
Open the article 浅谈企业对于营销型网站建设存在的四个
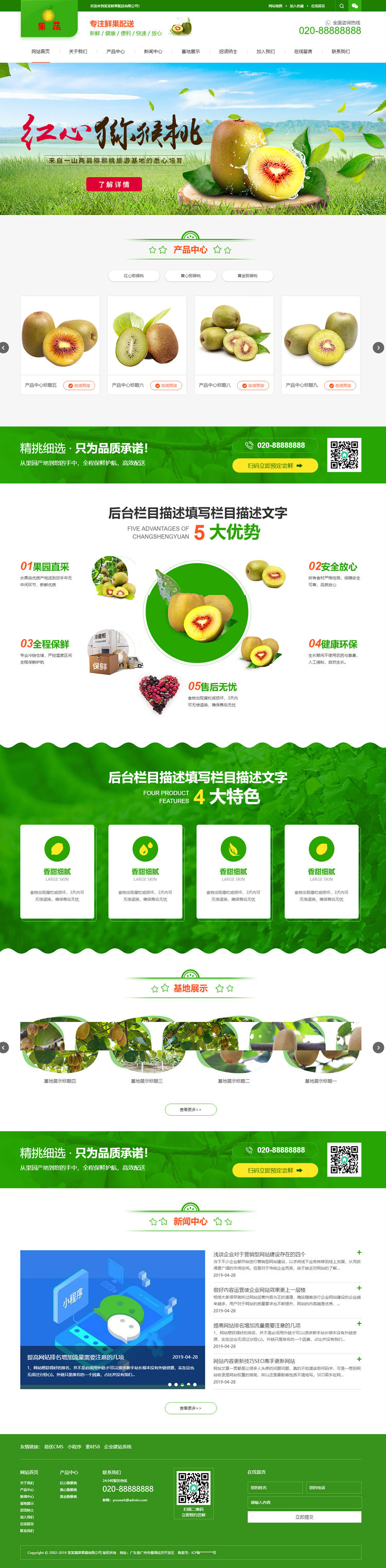coord(259,1254)
